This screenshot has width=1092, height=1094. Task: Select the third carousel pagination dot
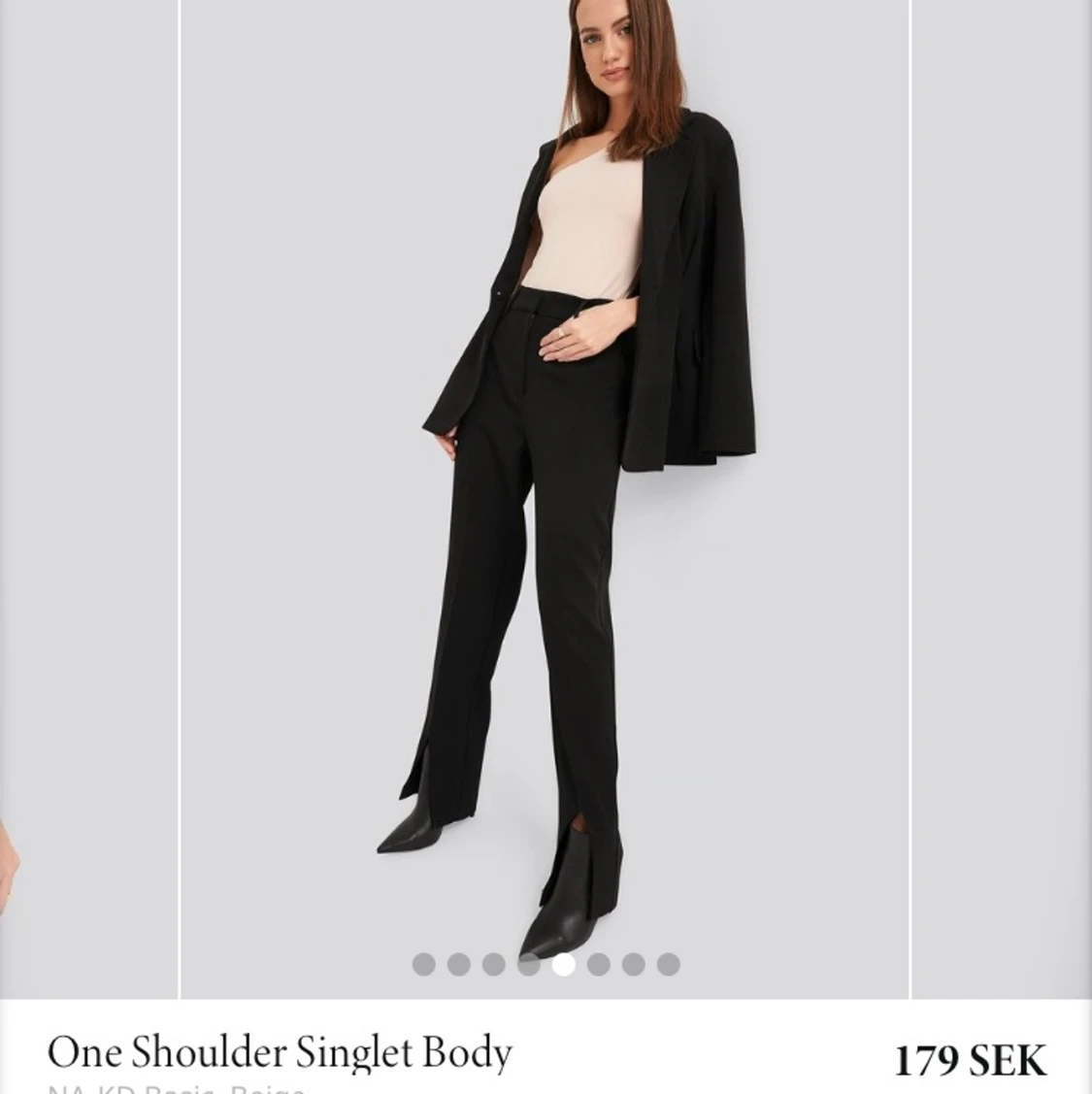492,965
